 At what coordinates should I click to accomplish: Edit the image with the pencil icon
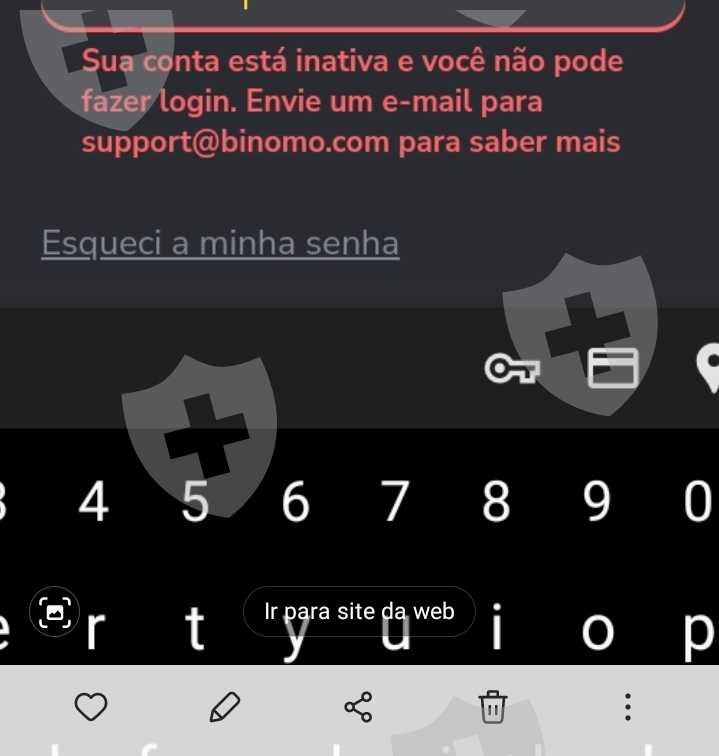(225, 707)
